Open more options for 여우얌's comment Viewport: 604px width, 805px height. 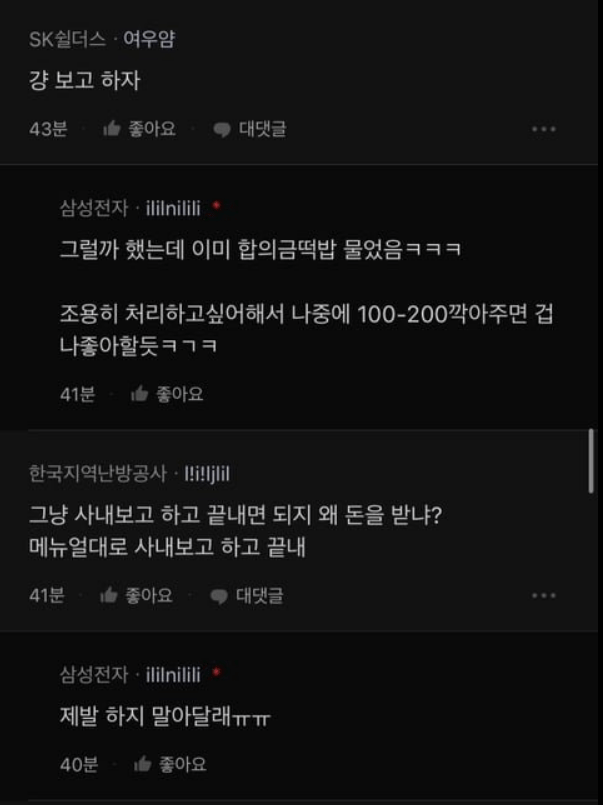(543, 129)
